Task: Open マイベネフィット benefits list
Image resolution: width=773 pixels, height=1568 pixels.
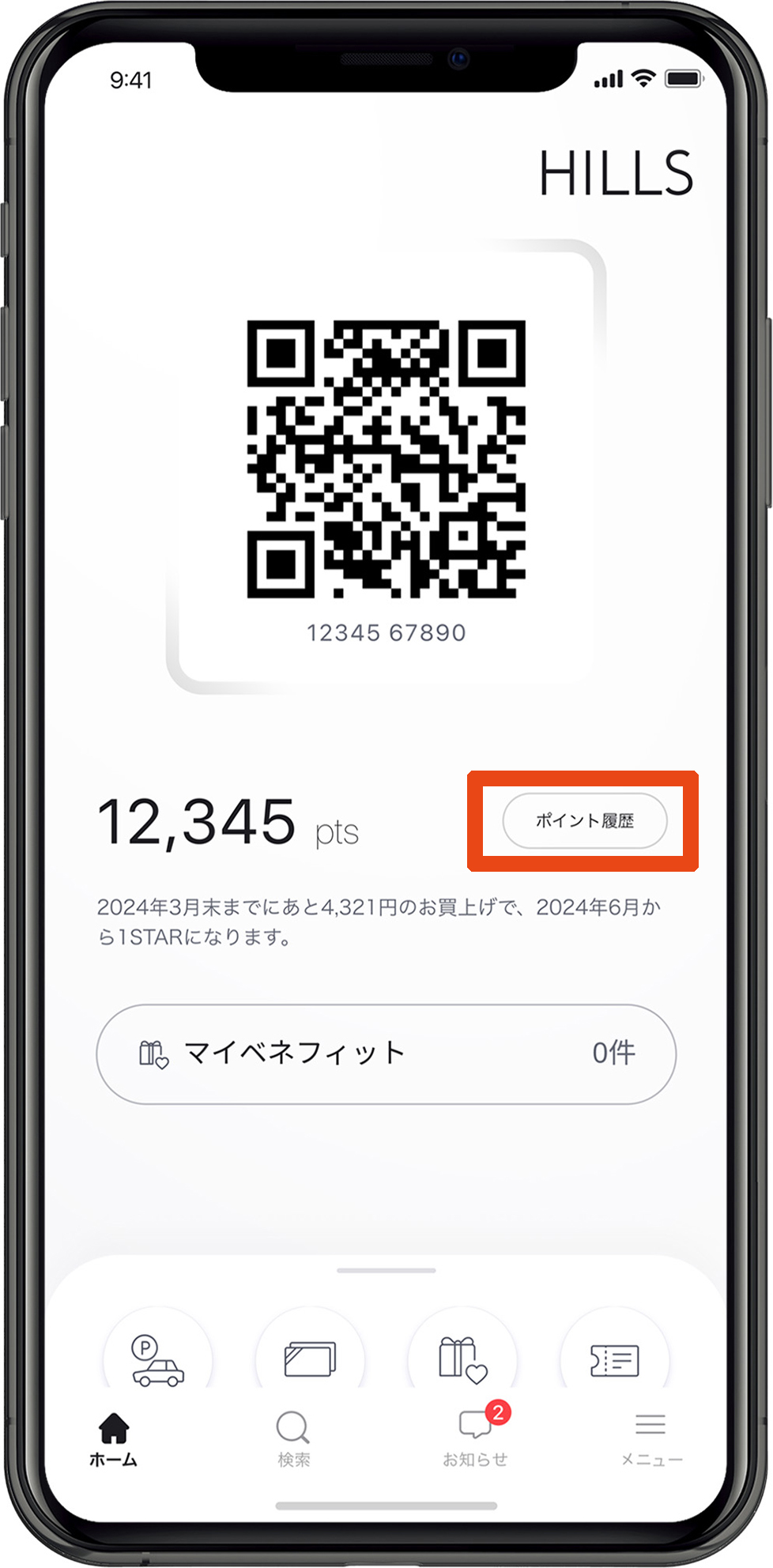Action: click(386, 1053)
